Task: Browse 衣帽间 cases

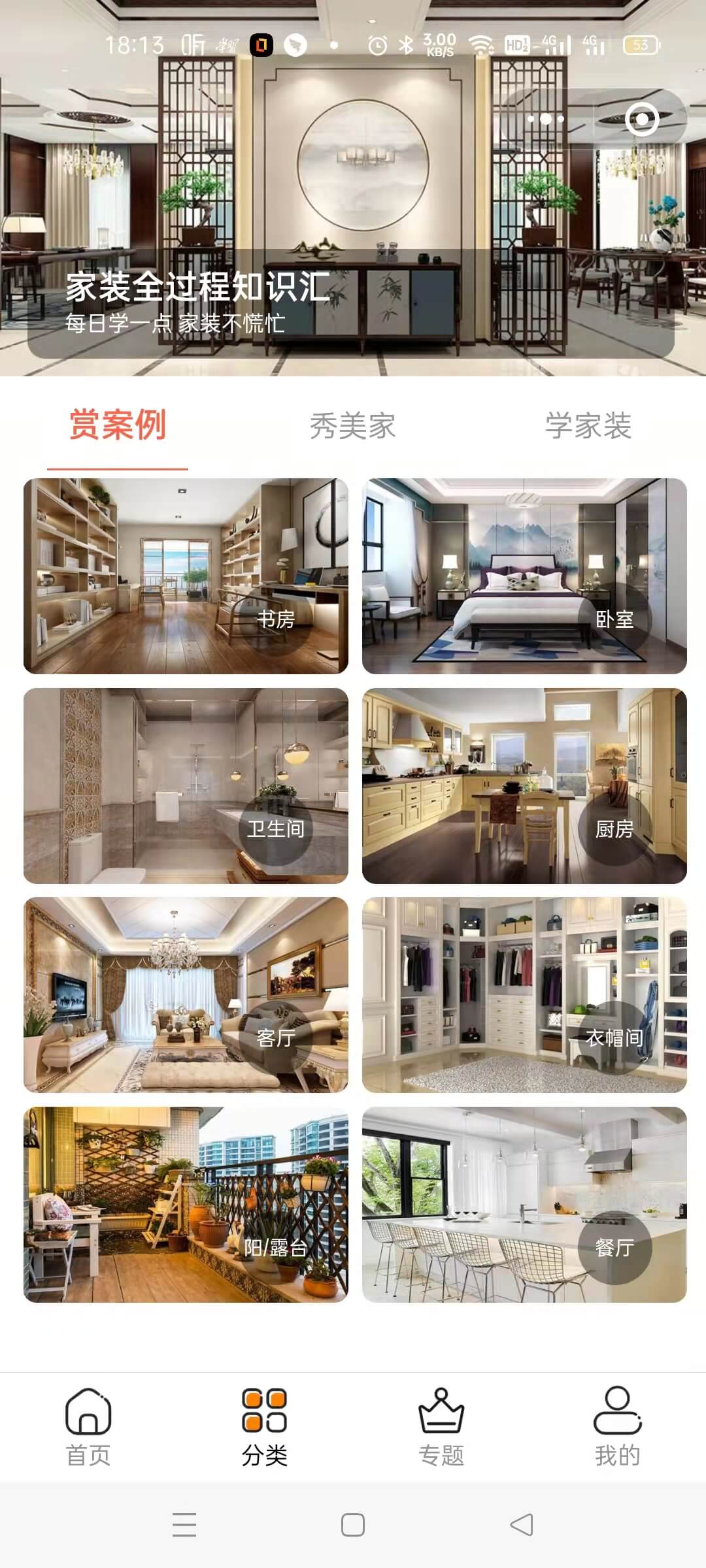Action: pyautogui.click(x=524, y=995)
